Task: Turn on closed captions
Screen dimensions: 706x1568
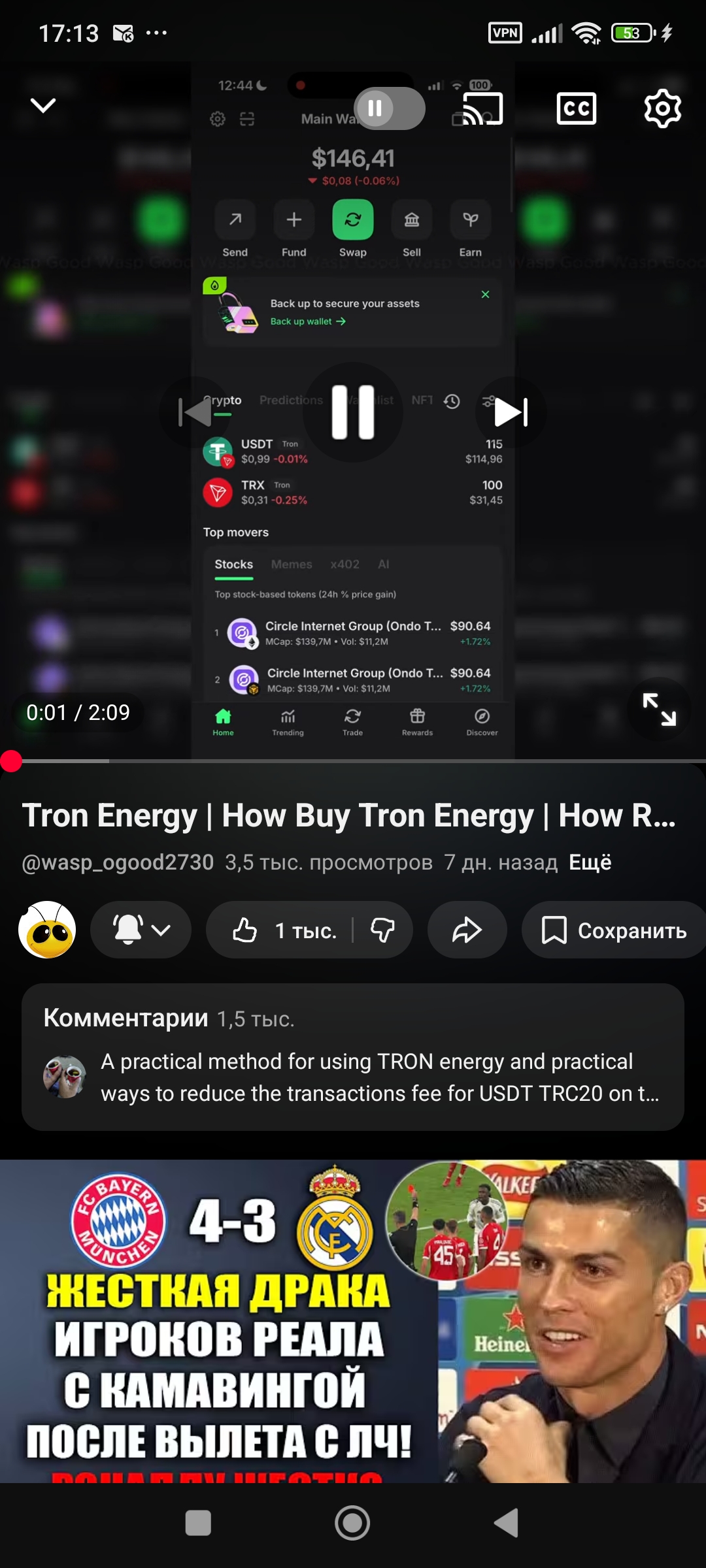Action: pos(576,108)
